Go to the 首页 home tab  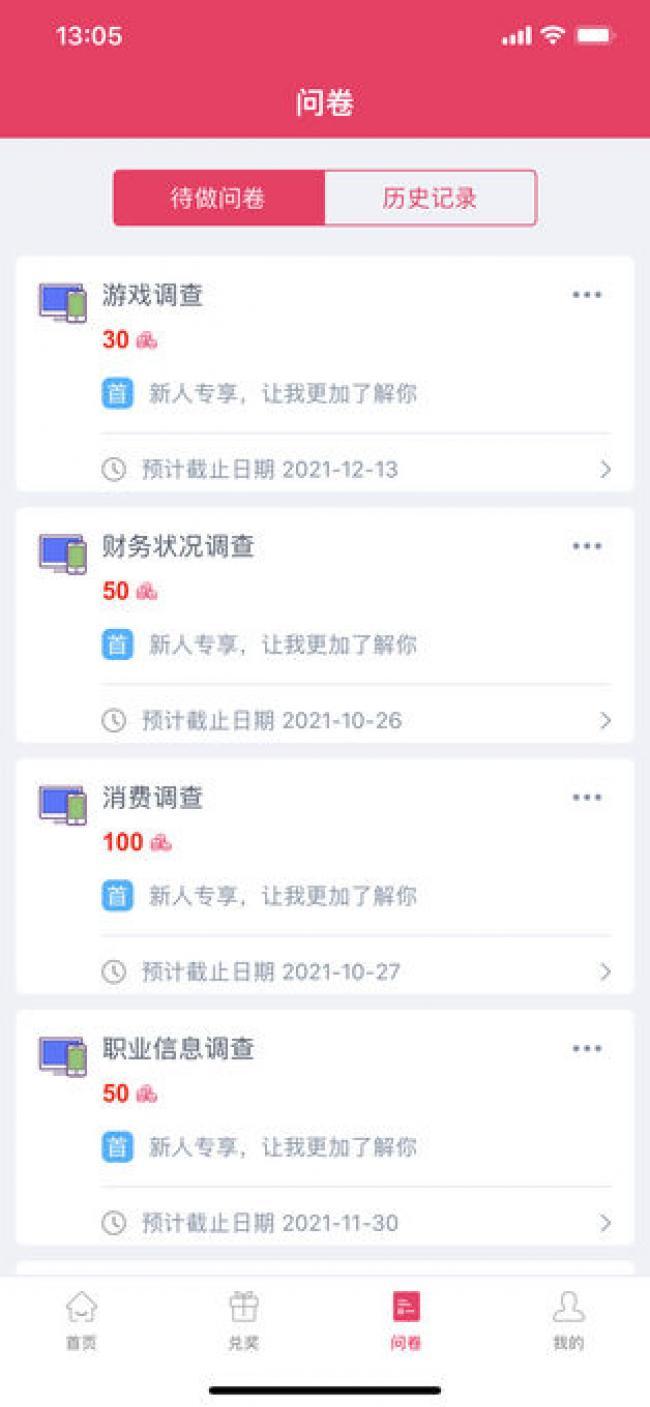[x=81, y=1320]
